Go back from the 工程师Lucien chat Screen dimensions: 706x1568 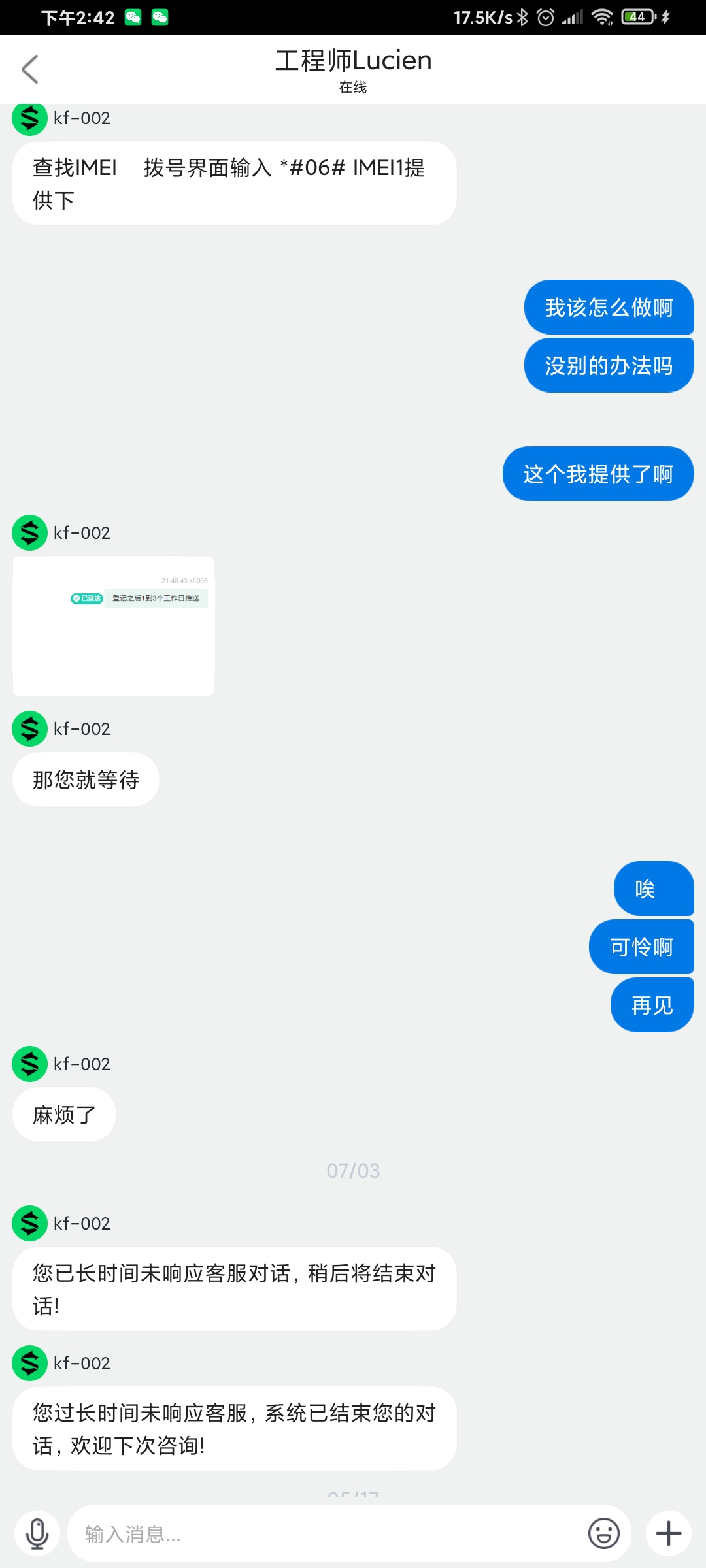(30, 69)
